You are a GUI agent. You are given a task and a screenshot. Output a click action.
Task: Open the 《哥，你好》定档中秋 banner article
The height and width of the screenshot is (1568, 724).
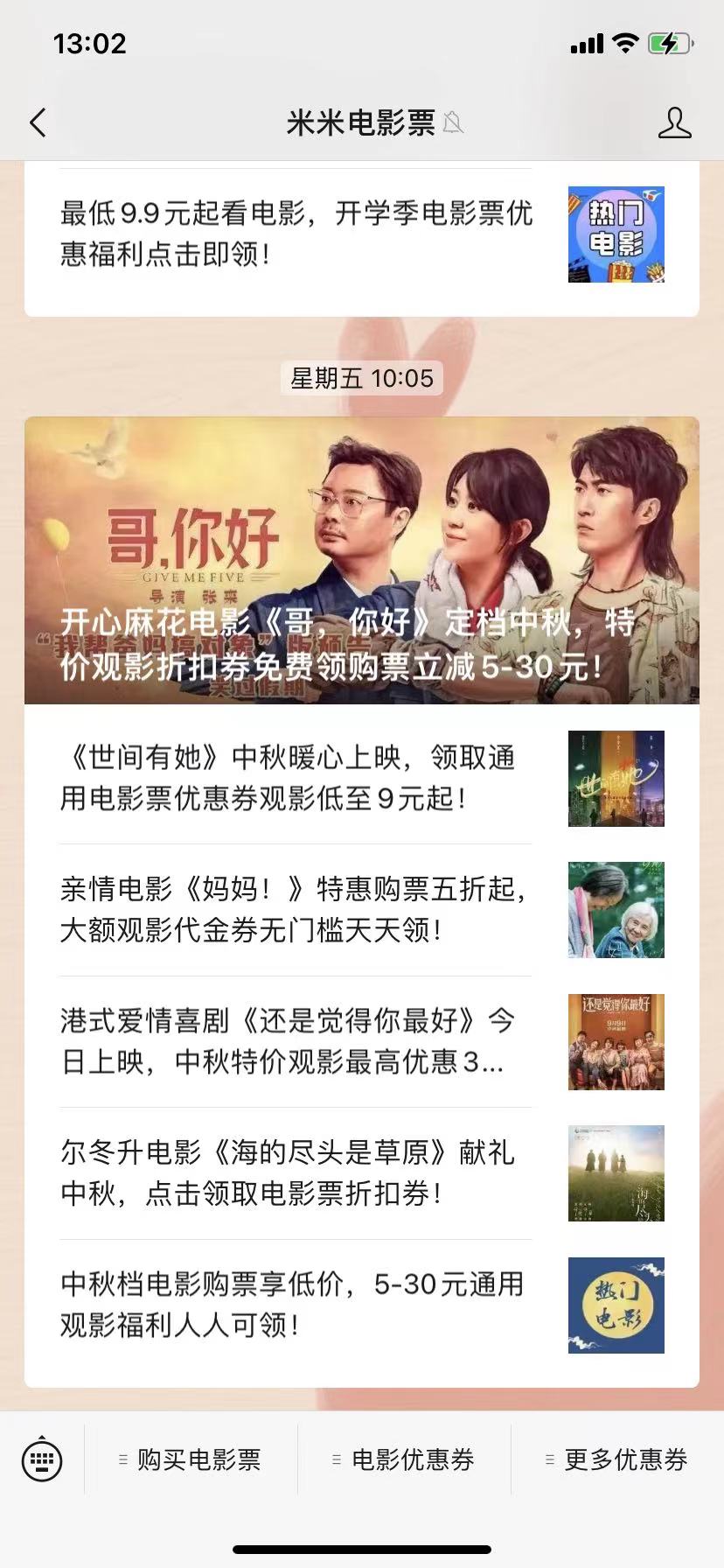361,560
